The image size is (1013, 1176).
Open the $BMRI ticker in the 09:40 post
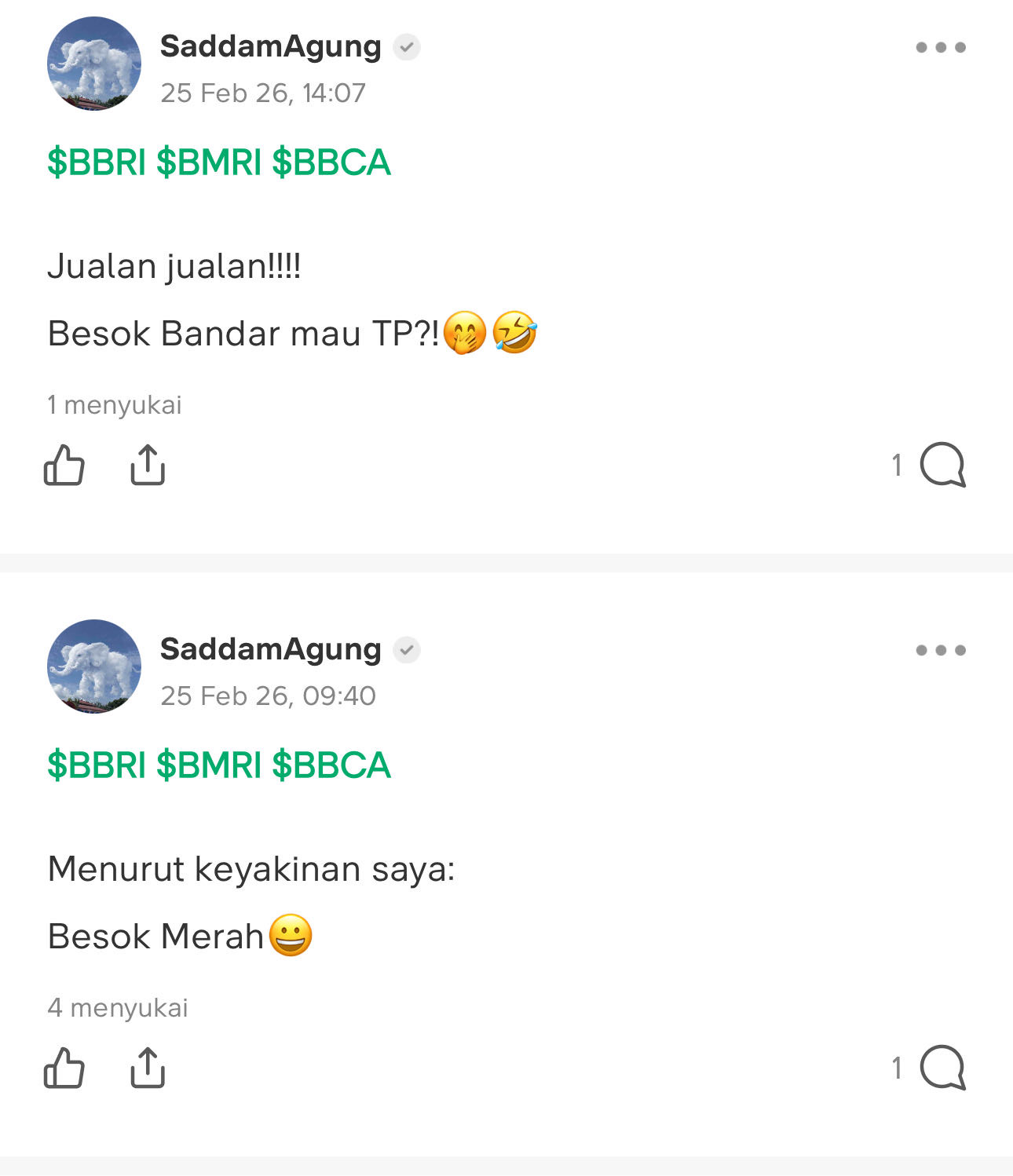point(209,765)
